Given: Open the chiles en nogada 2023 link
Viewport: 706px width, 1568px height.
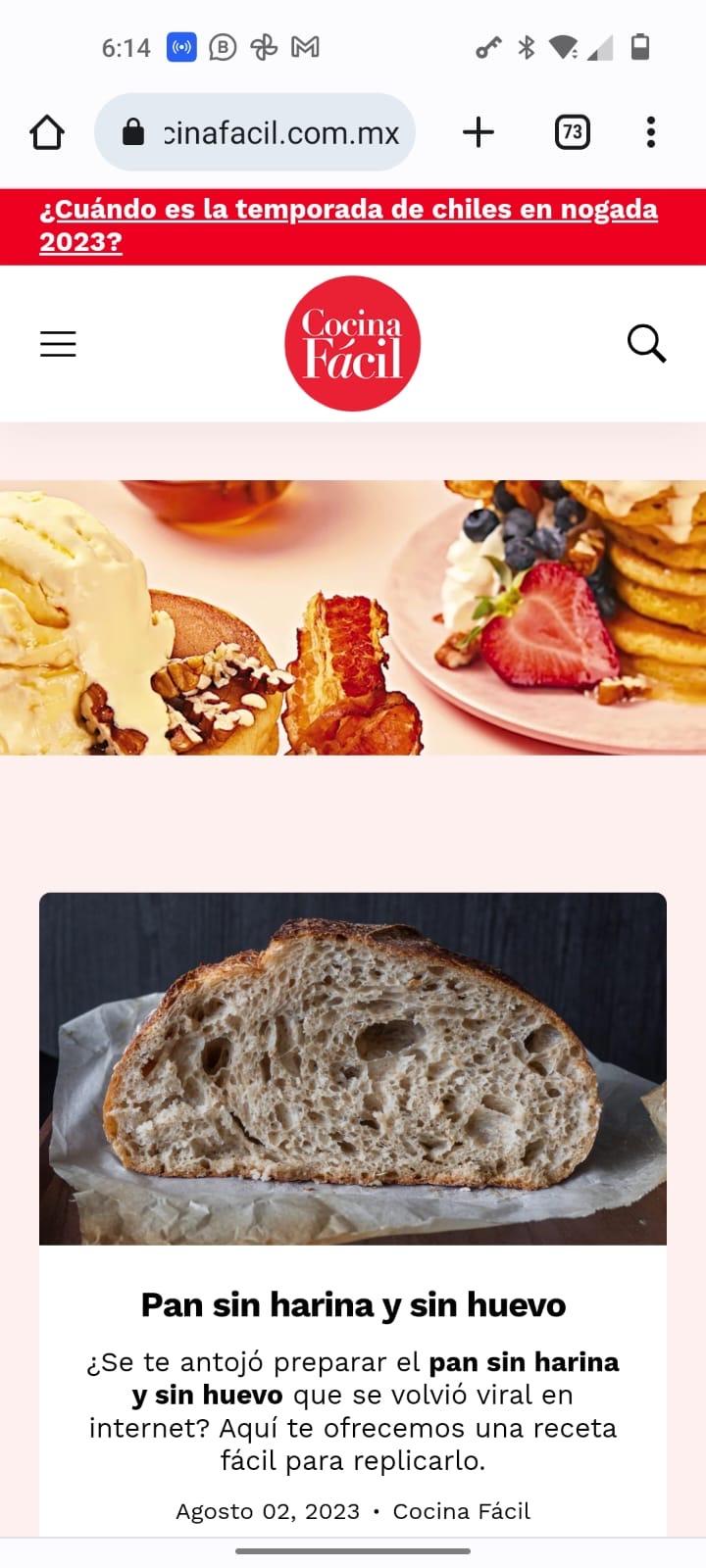Looking at the screenshot, I should click(x=348, y=225).
